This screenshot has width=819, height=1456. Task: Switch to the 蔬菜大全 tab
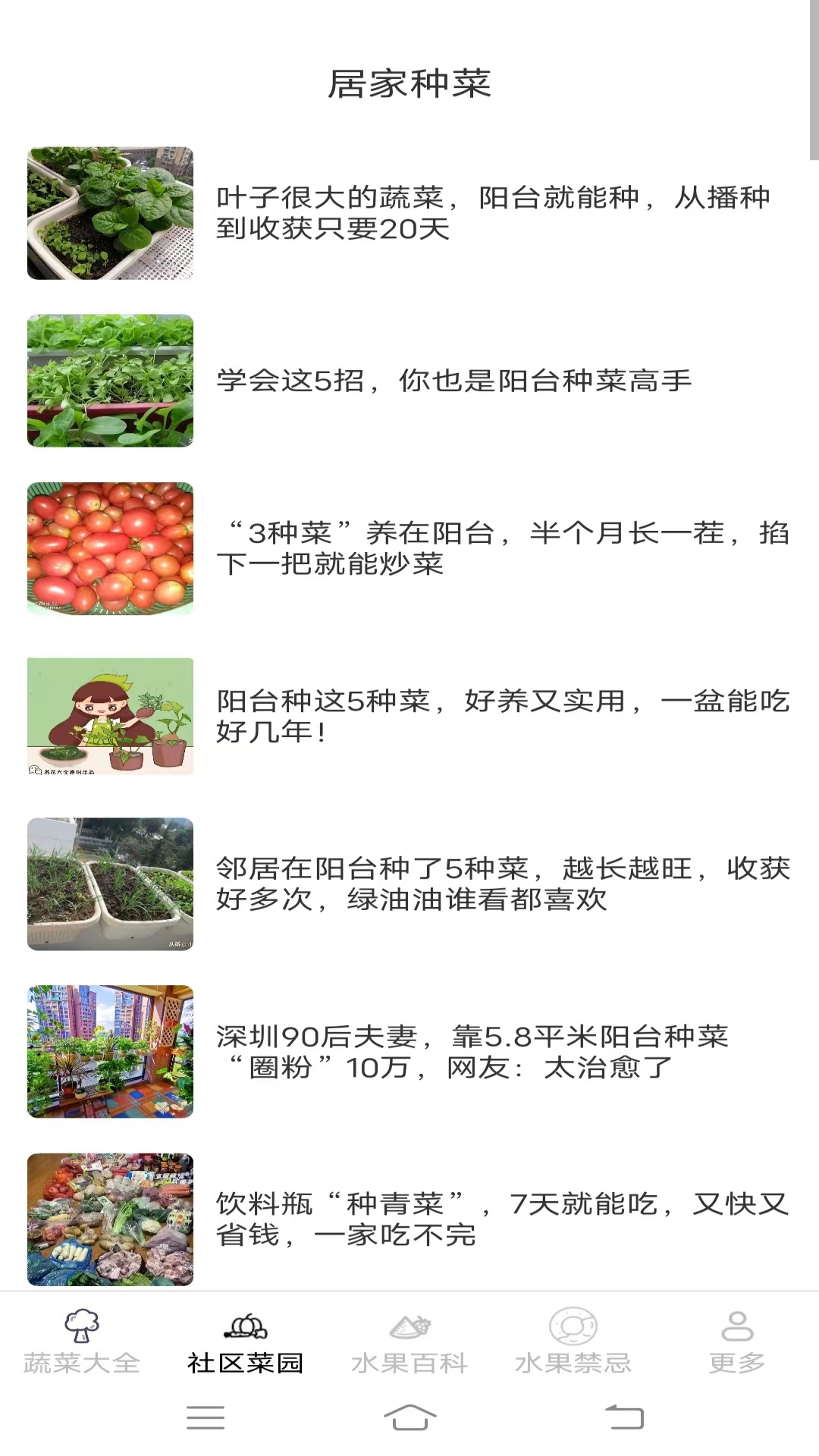coord(82,1344)
